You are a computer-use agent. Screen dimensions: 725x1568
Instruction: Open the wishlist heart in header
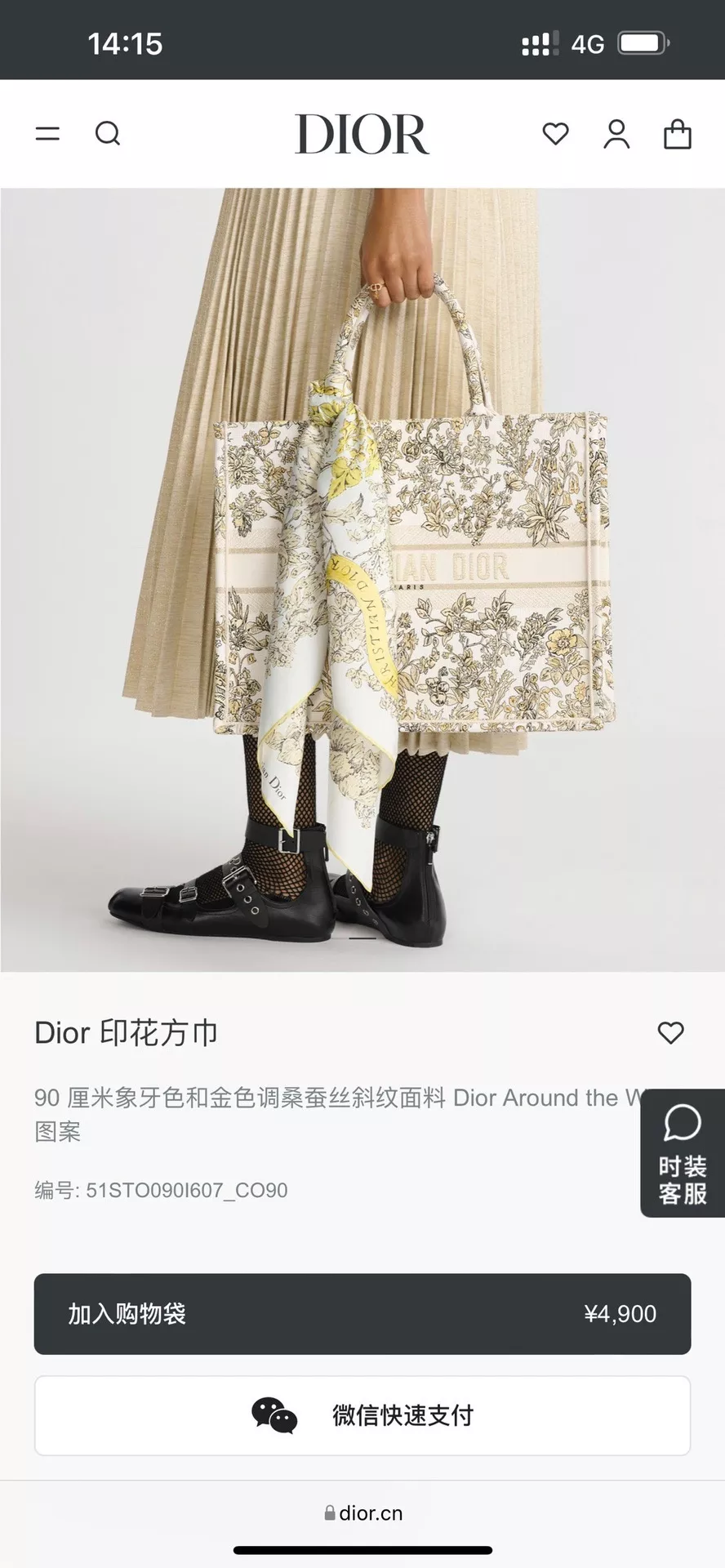tap(556, 134)
